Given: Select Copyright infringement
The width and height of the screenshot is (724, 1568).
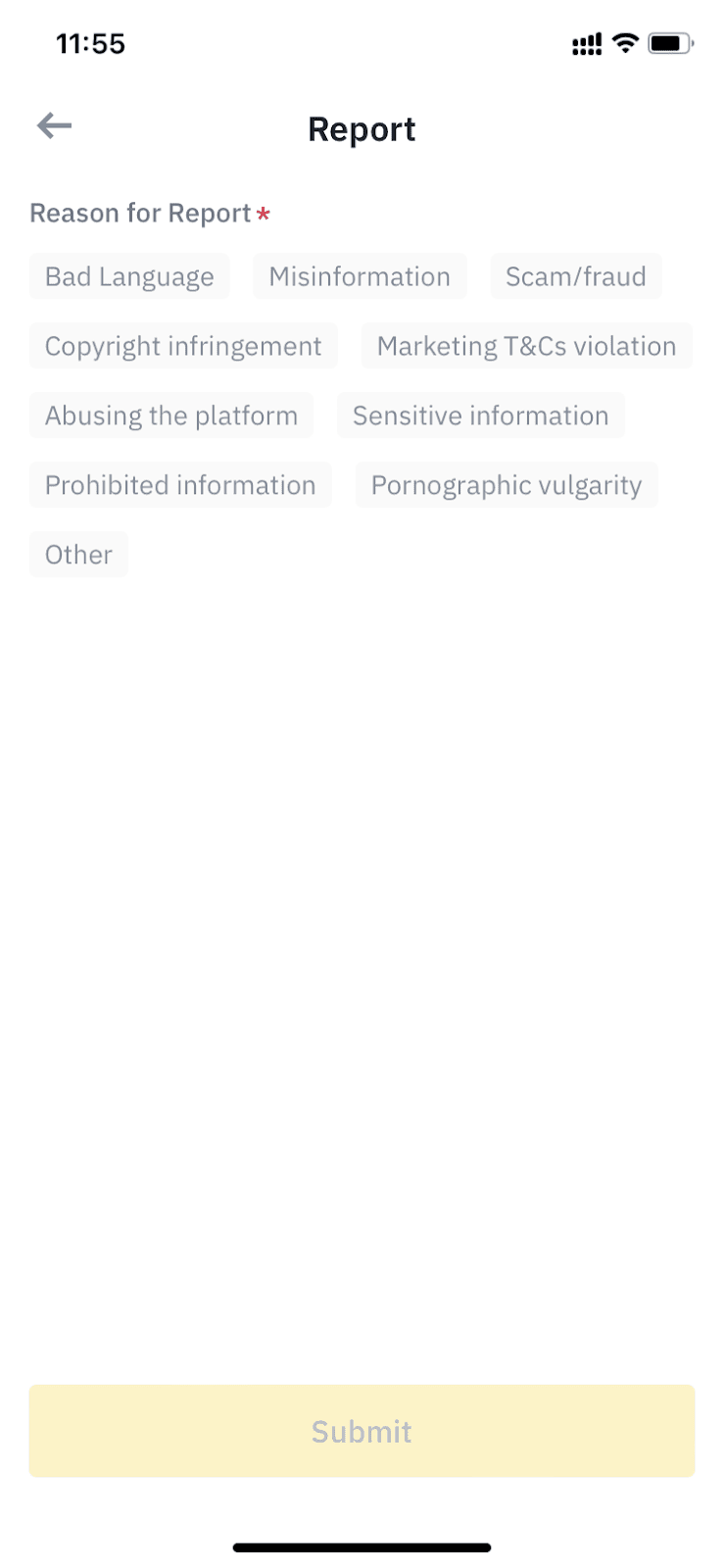Looking at the screenshot, I should (x=183, y=346).
